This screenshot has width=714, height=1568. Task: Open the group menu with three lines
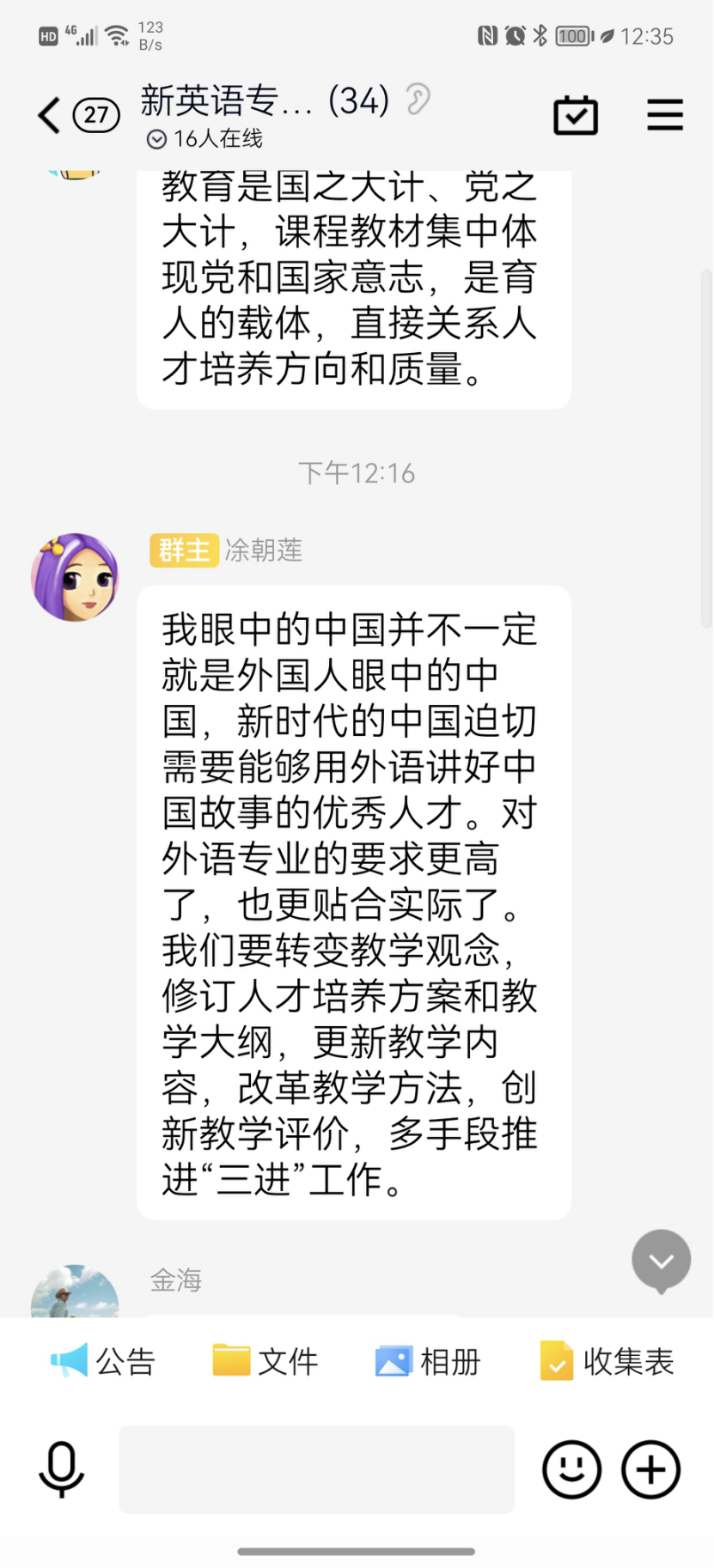664,115
